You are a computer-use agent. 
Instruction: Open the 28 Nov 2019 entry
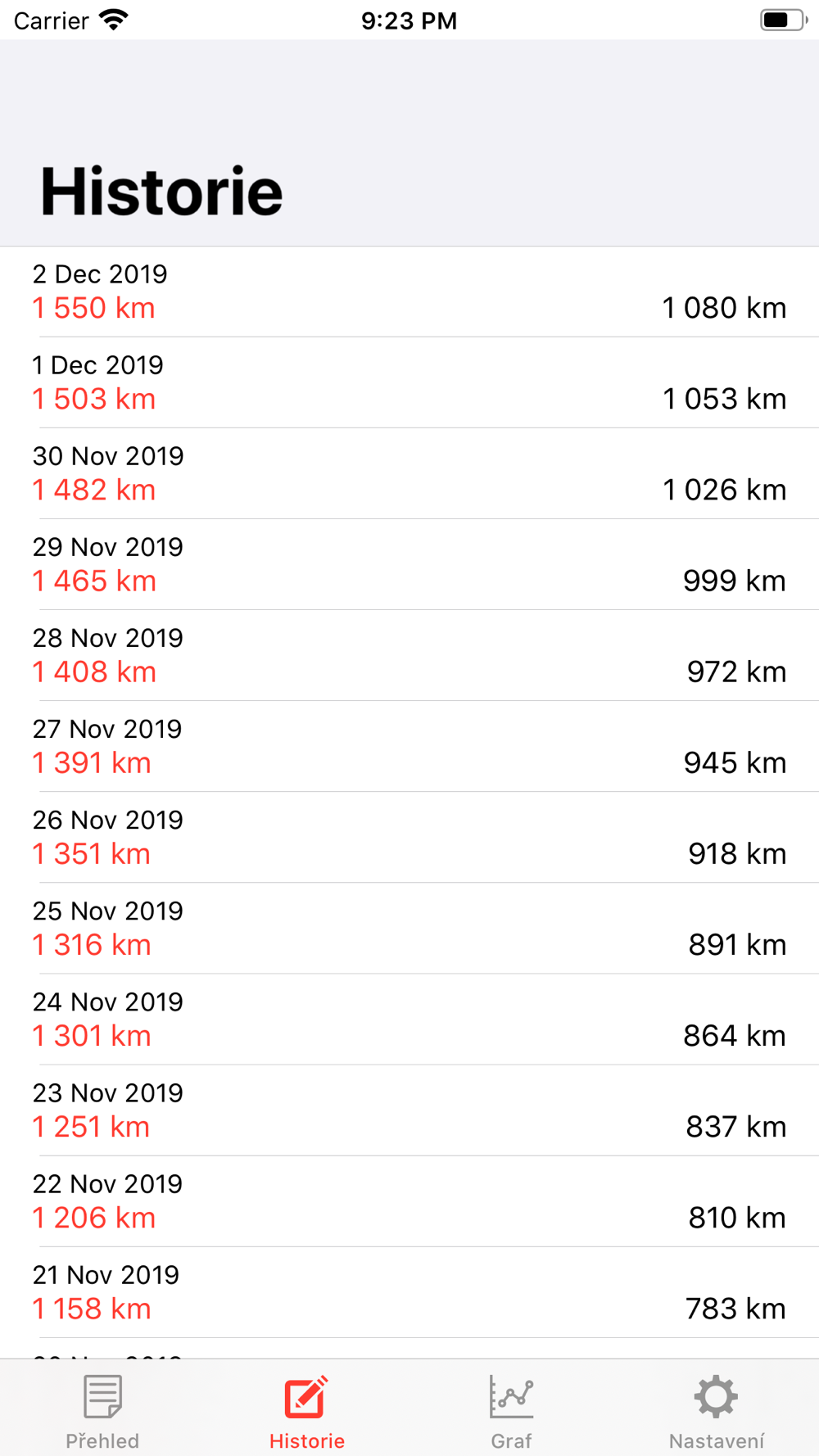[x=409, y=655]
